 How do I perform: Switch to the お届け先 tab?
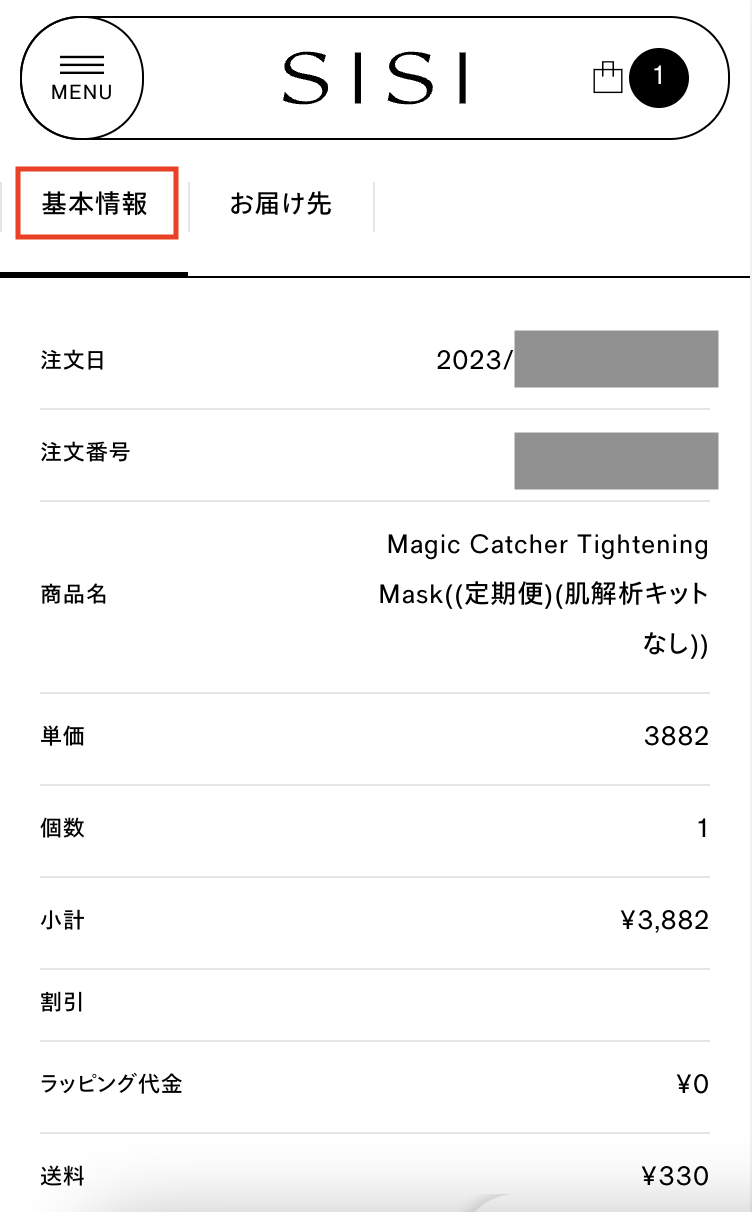[x=281, y=205]
